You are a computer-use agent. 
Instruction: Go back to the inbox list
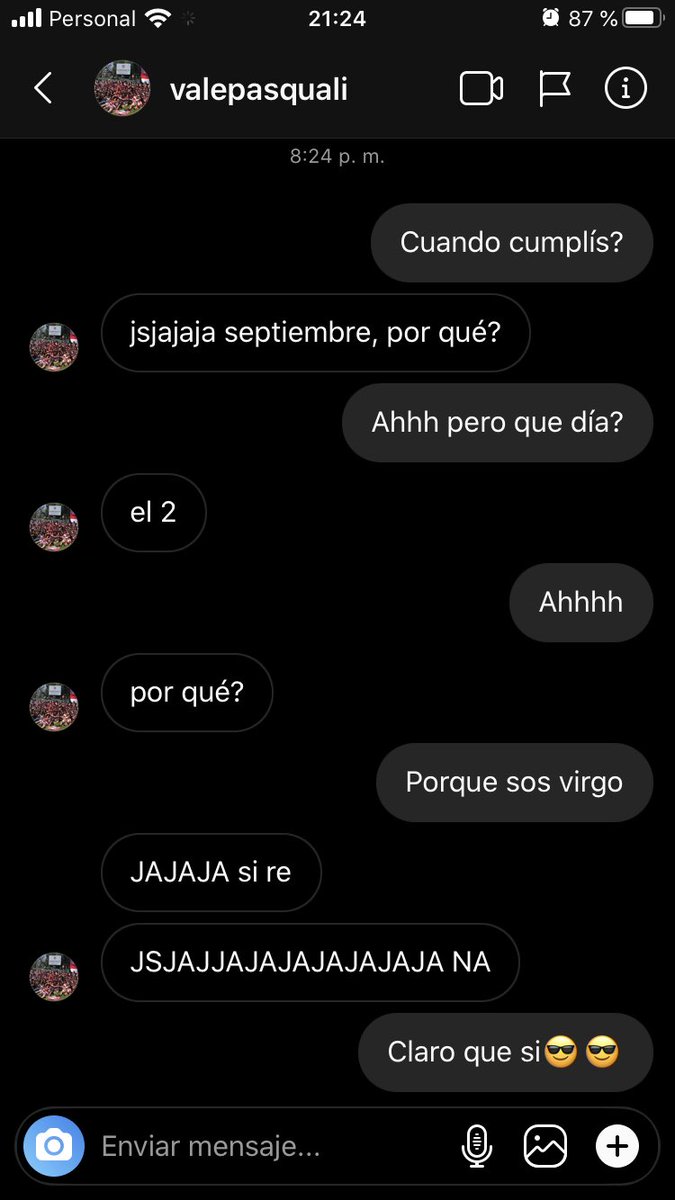[42, 89]
